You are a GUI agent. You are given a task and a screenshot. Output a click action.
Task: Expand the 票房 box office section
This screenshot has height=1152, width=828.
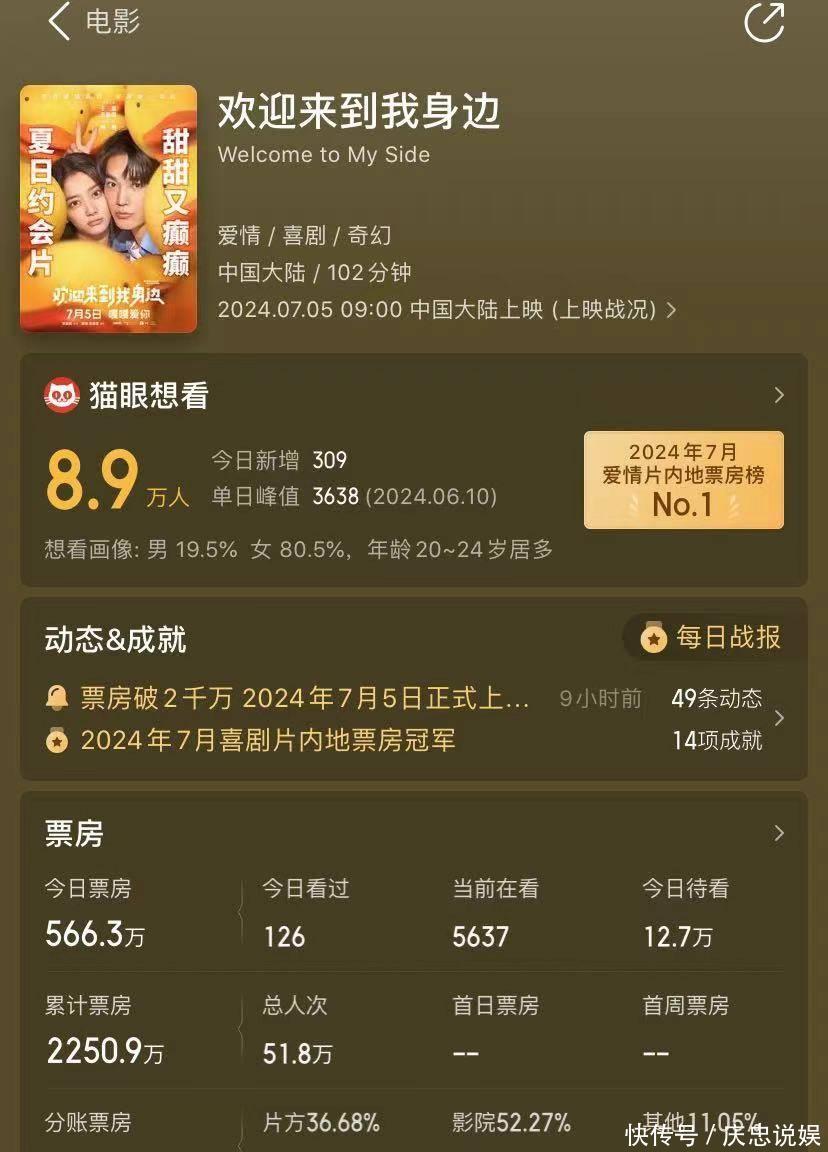pos(779,833)
